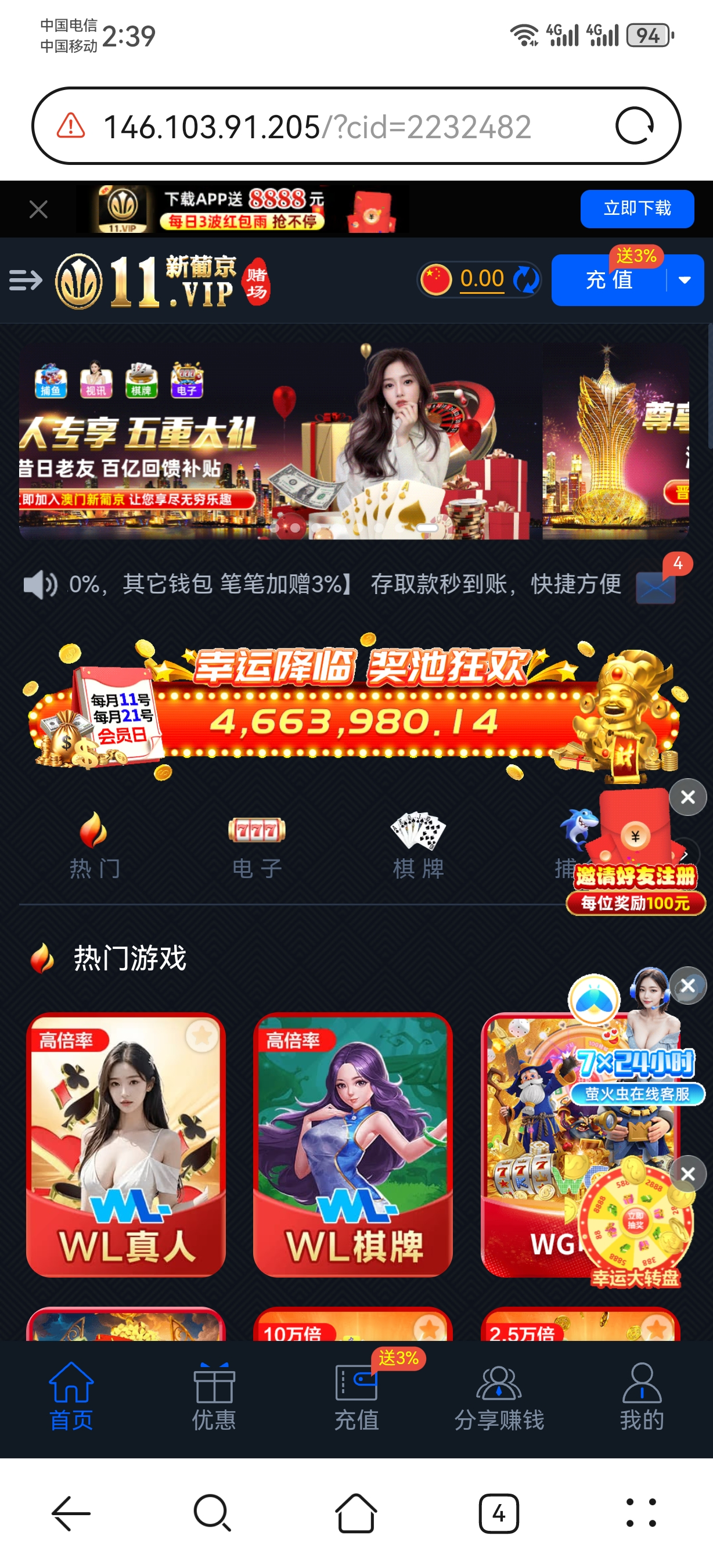The height and width of the screenshot is (1568, 713).
Task: Refresh the 0.00 account balance
Action: (525, 280)
